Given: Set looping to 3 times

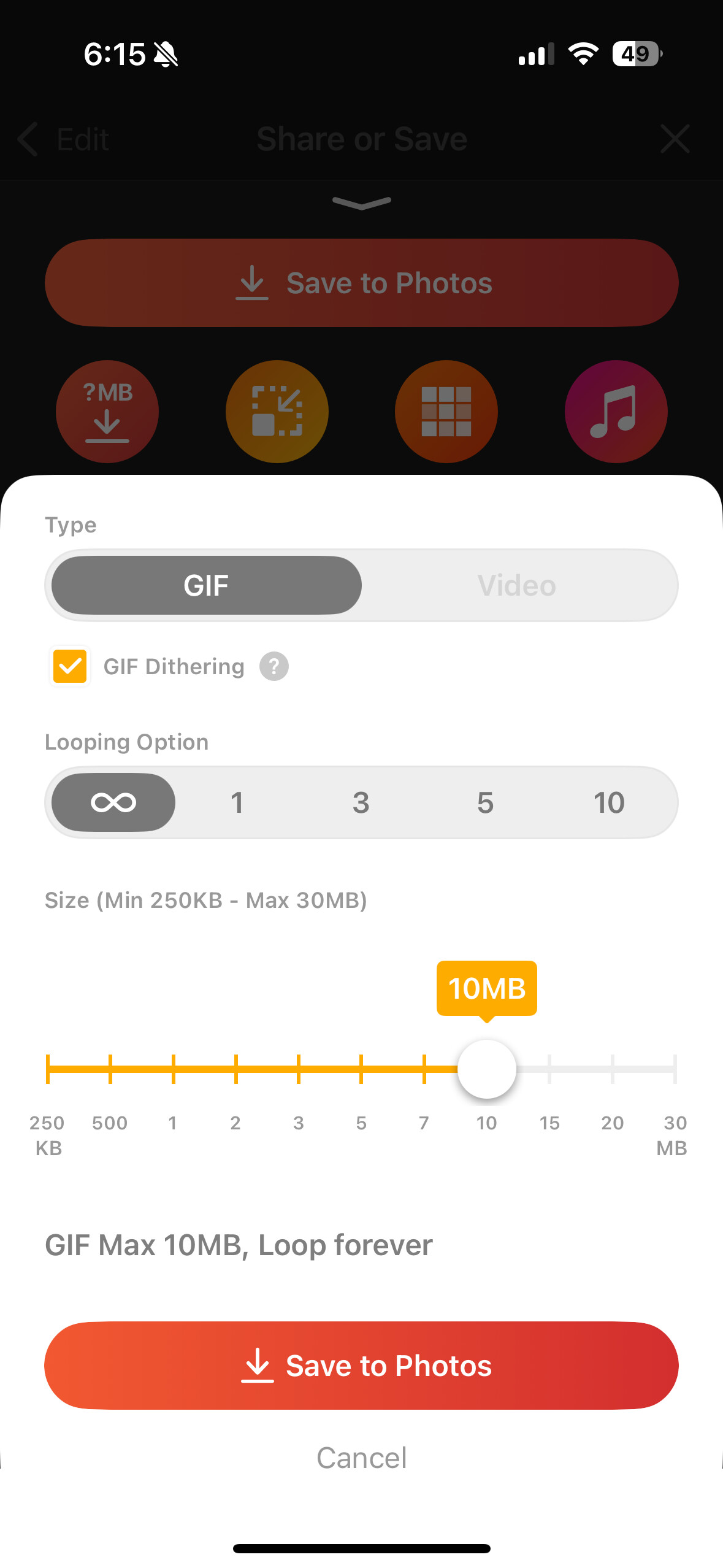Looking at the screenshot, I should 361,802.
